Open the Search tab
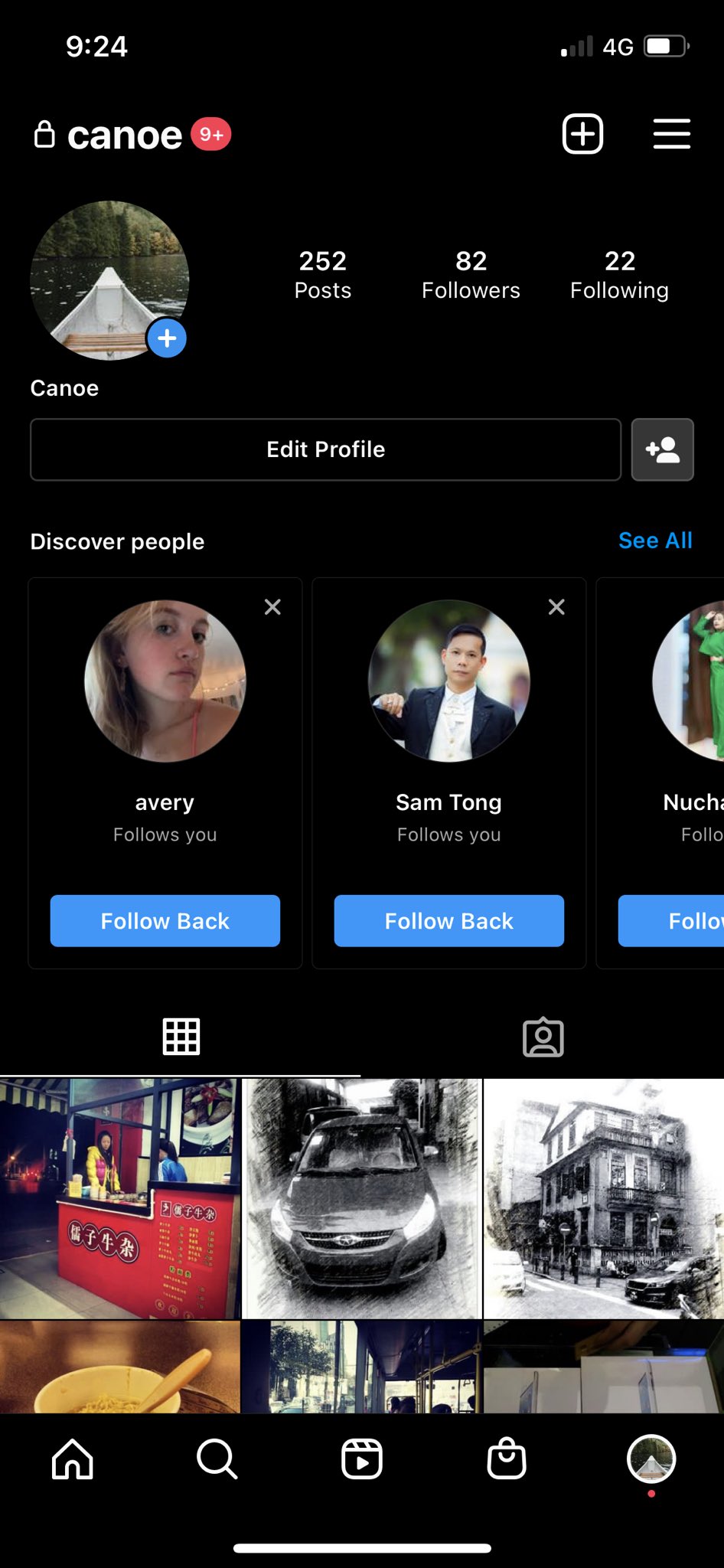Viewport: 724px width, 1568px height. pyautogui.click(x=217, y=1459)
